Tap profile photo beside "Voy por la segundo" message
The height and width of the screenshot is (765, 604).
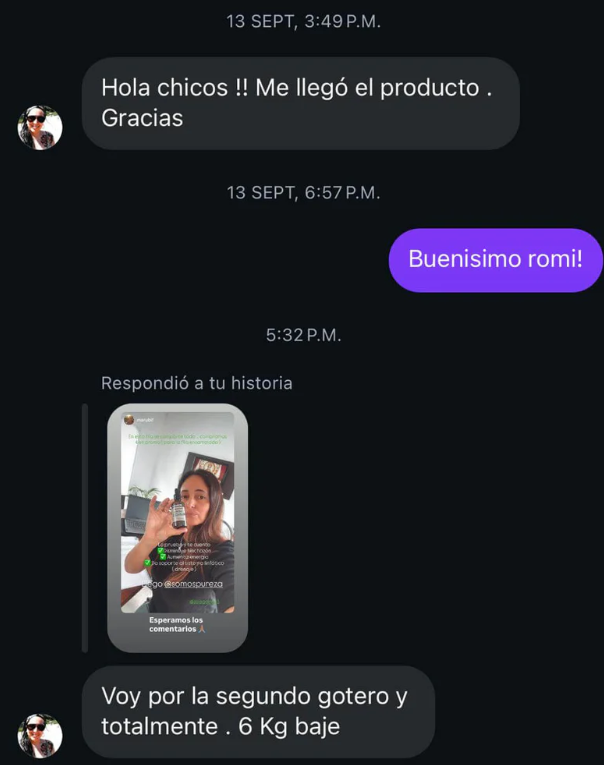(41, 735)
